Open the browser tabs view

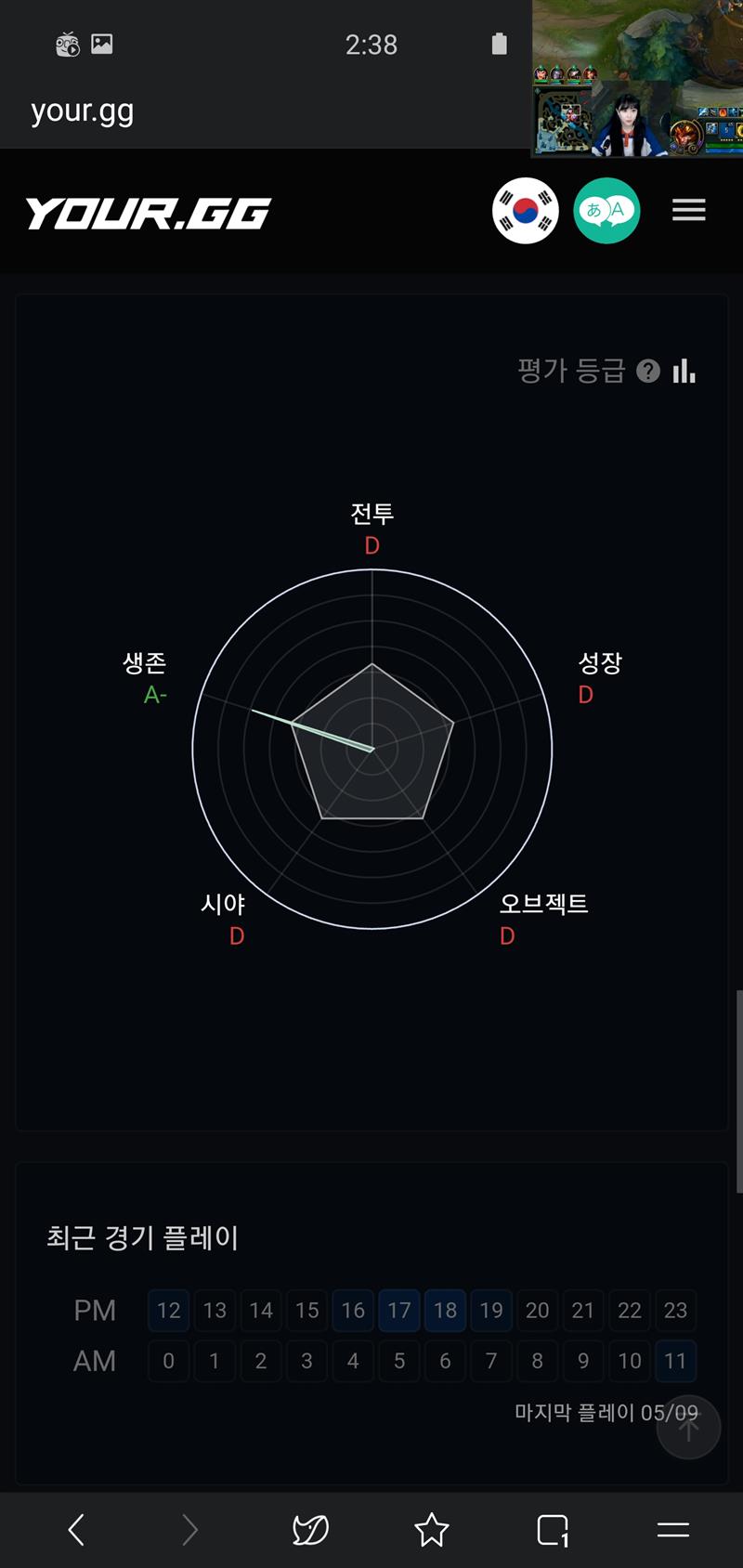click(553, 1529)
